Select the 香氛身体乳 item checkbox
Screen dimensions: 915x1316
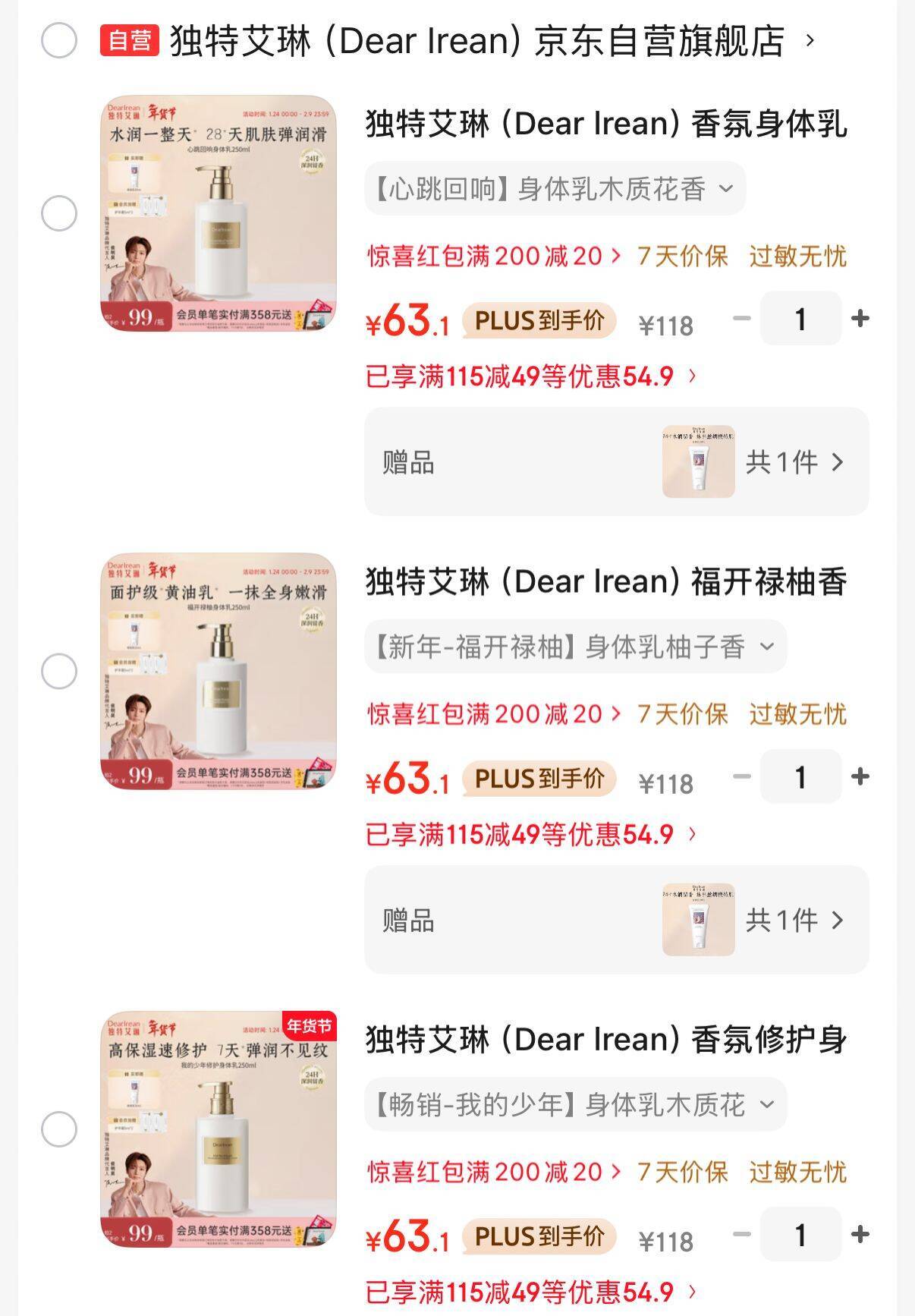click(x=58, y=213)
